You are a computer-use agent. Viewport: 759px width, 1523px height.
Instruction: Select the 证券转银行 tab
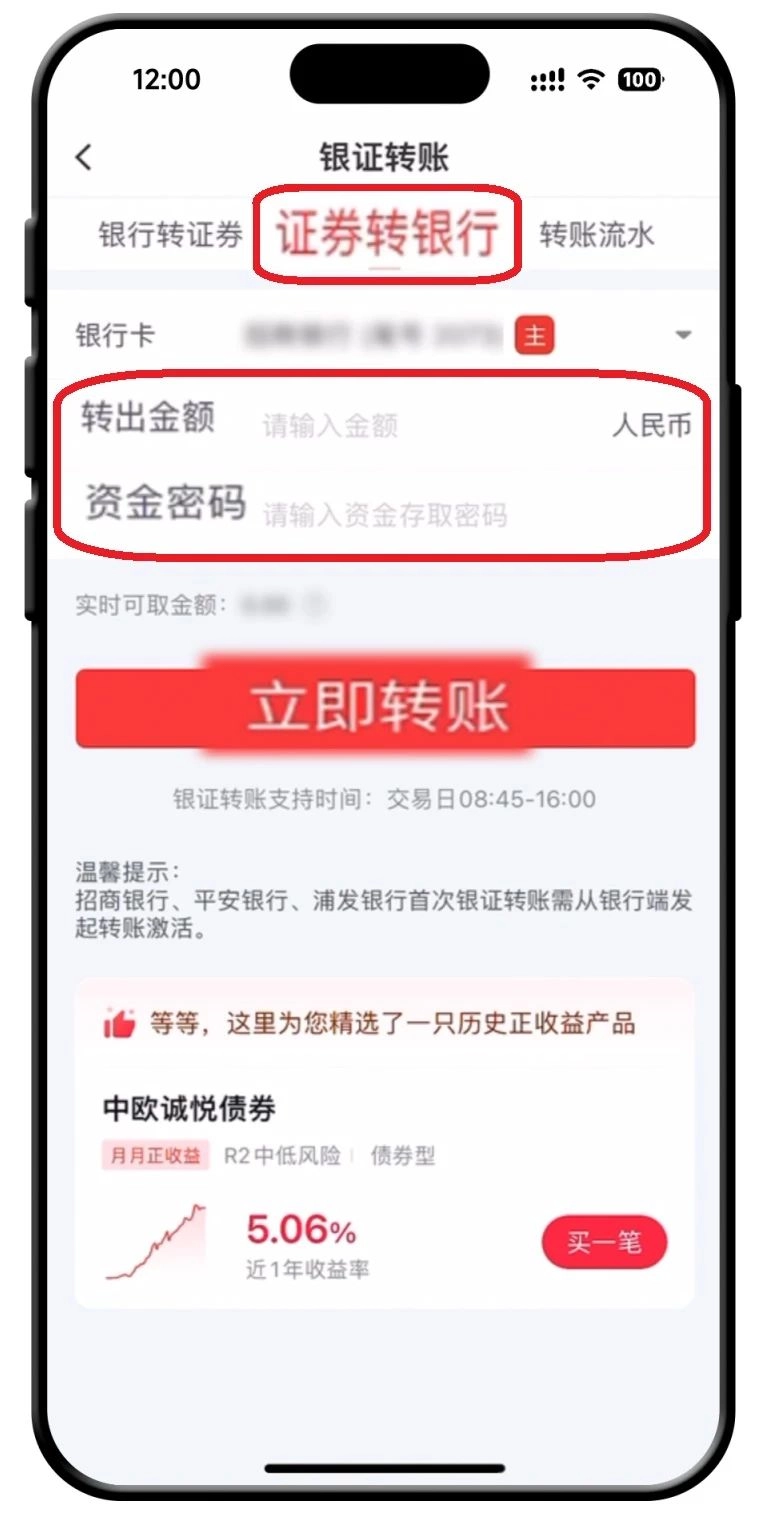point(387,236)
